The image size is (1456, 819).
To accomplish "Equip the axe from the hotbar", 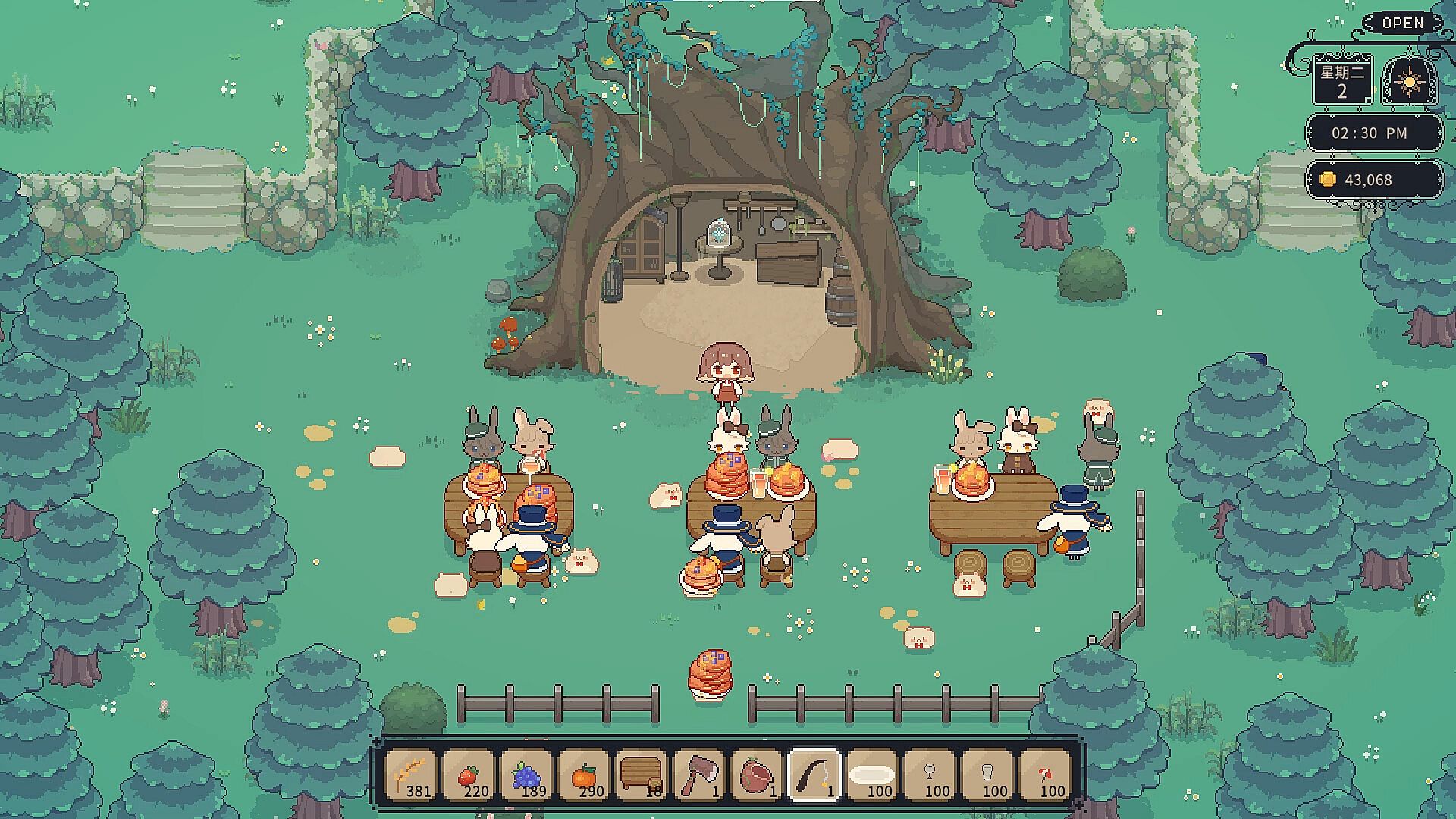I will [700, 775].
